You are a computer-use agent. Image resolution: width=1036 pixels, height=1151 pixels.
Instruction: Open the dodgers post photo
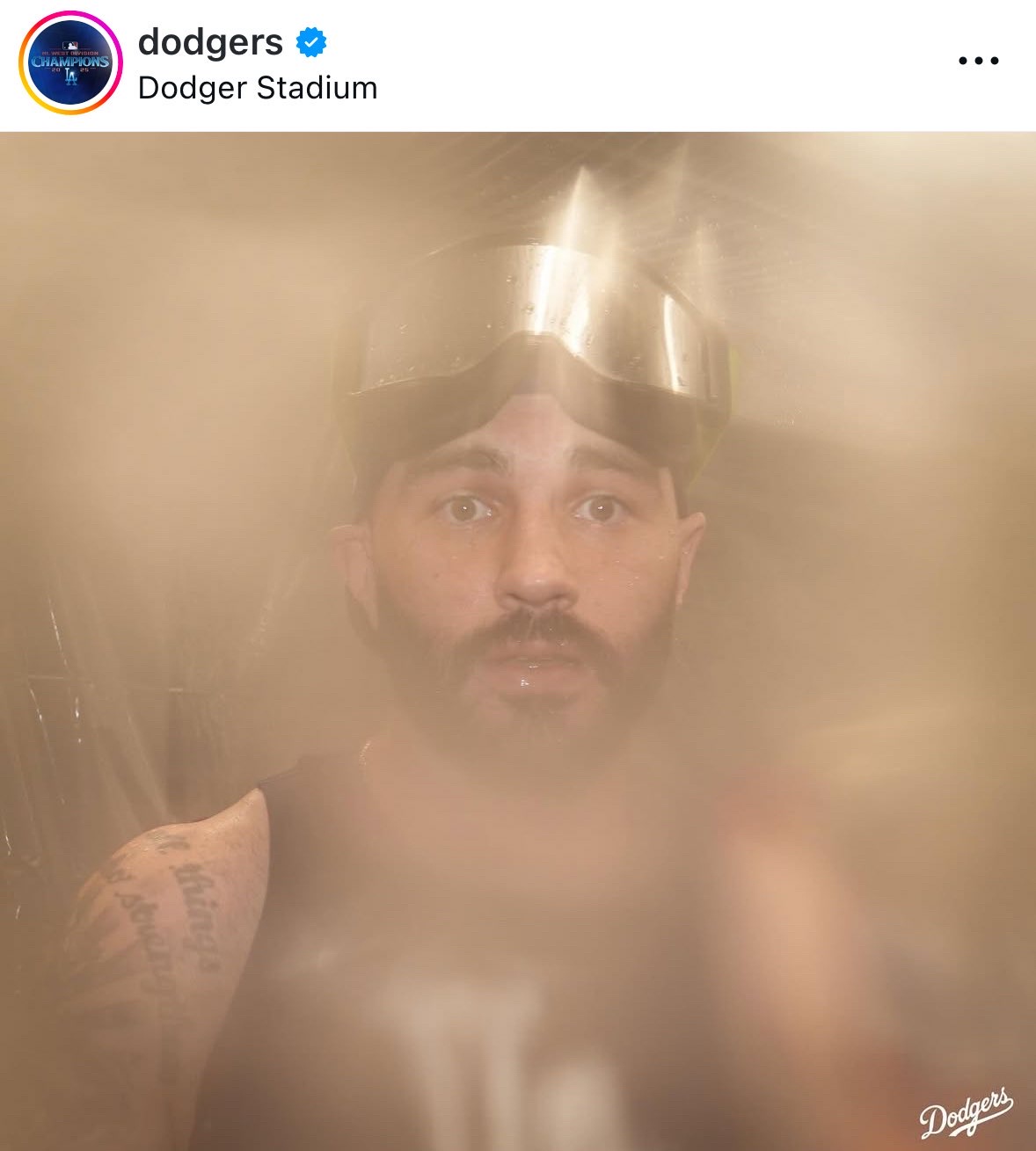point(518,641)
